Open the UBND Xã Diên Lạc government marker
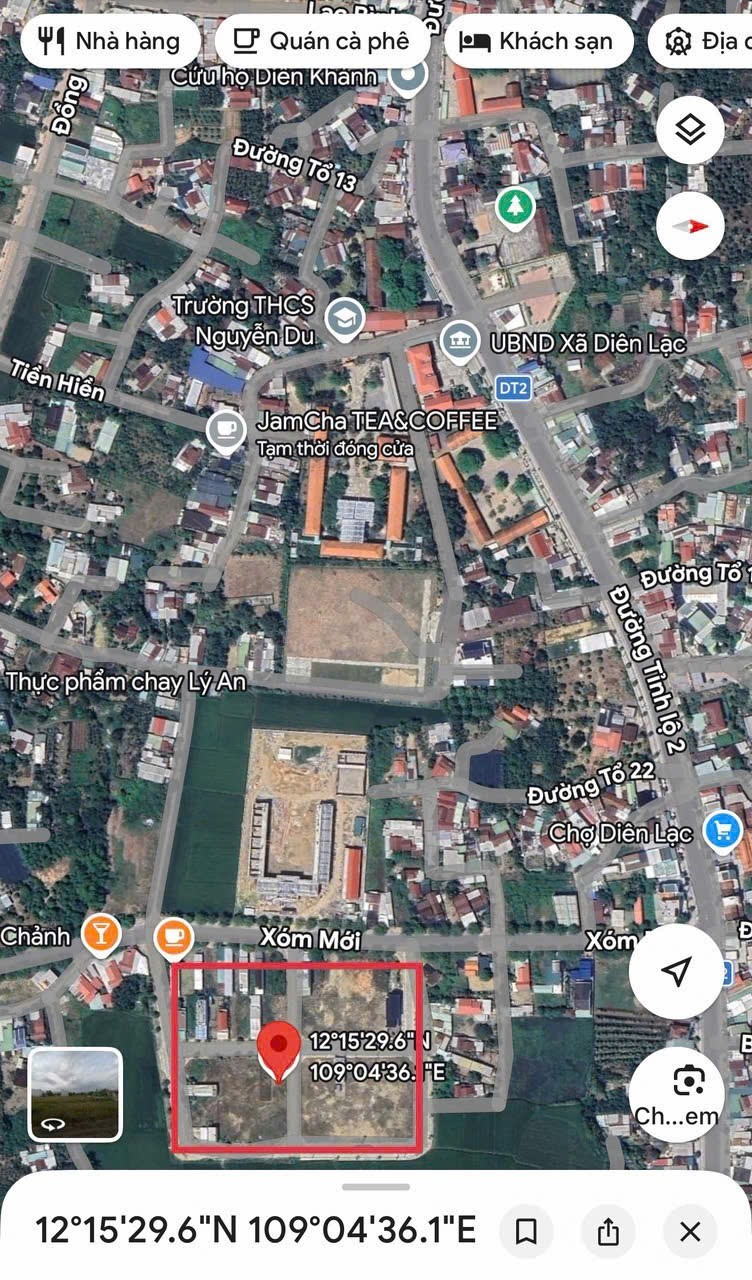This screenshot has height=1280, width=752. (461, 340)
